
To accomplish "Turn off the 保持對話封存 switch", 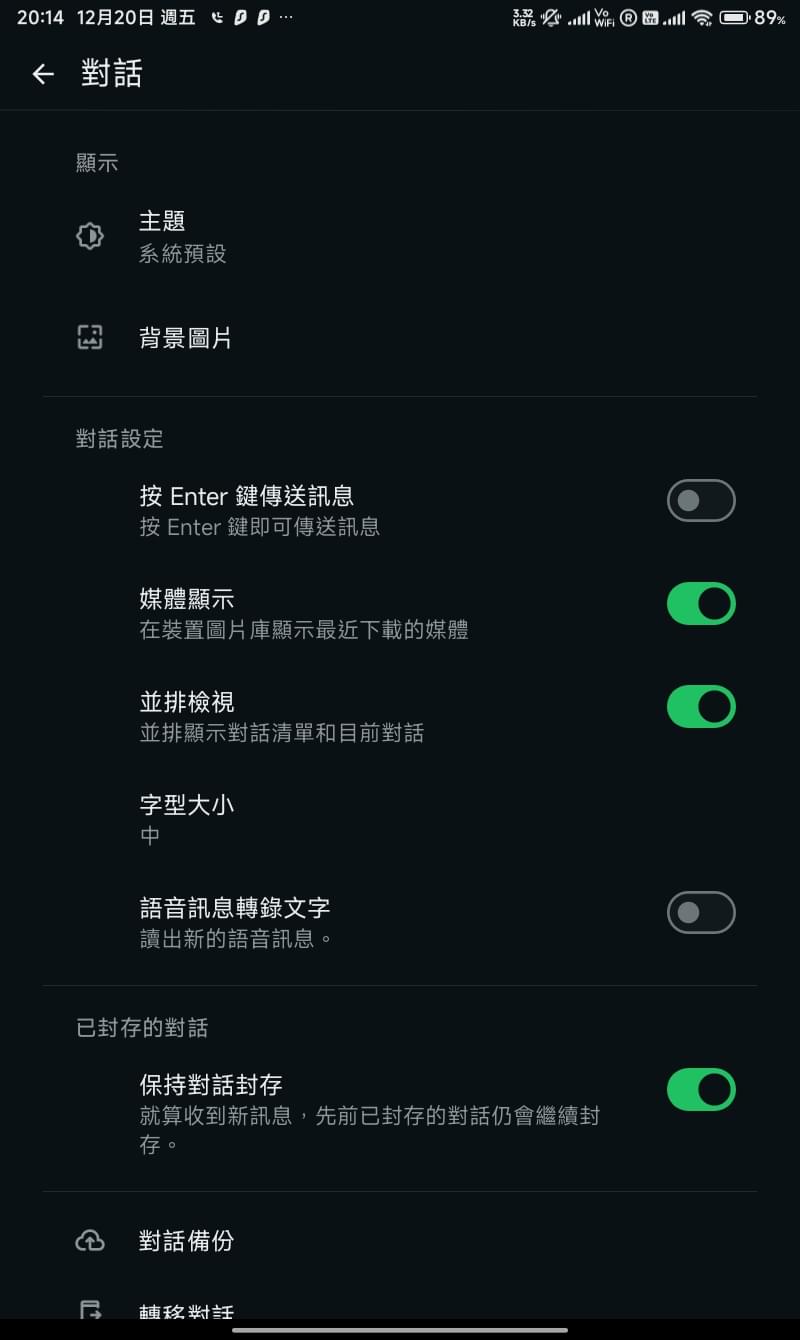I will (701, 1090).
